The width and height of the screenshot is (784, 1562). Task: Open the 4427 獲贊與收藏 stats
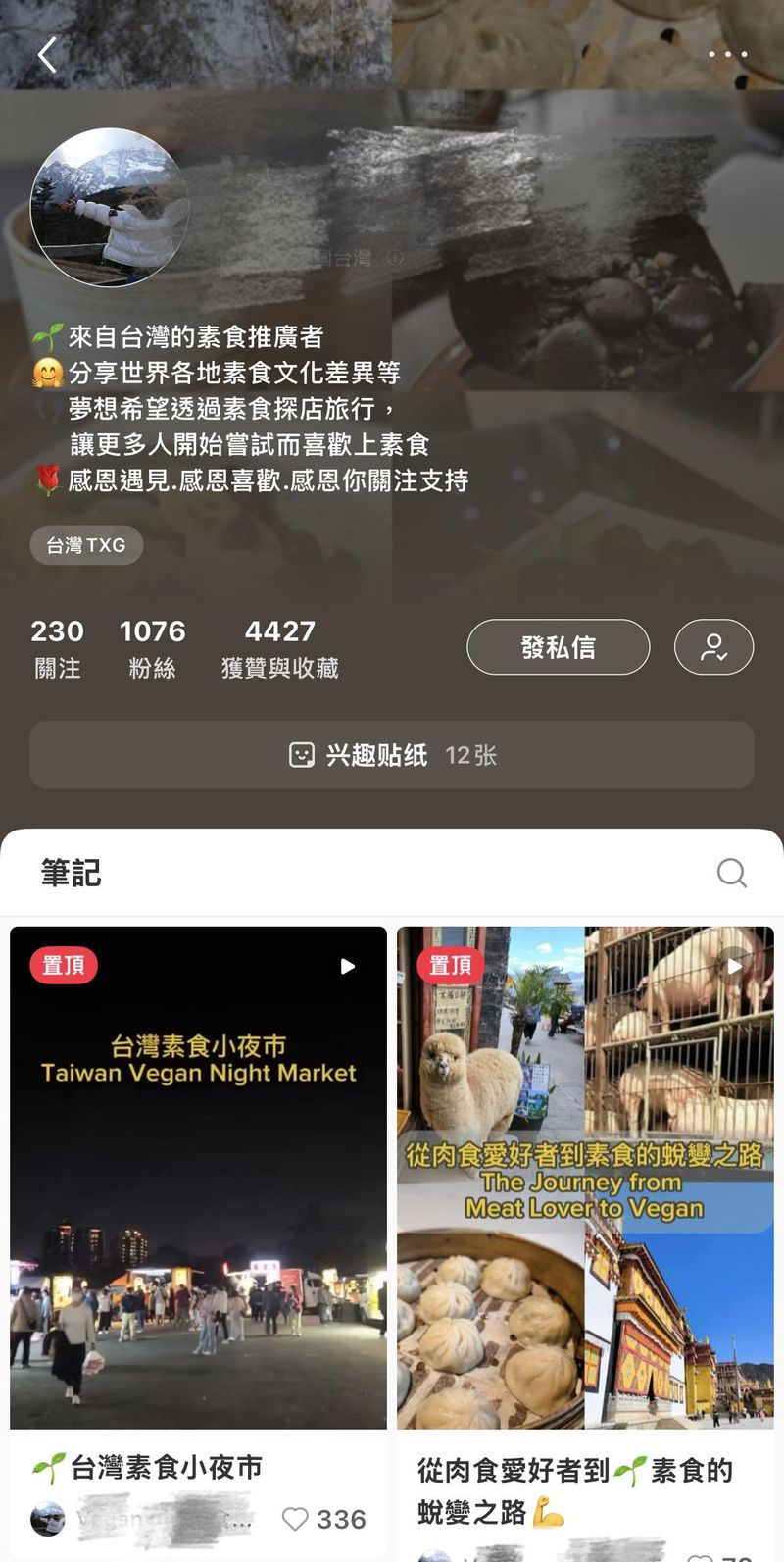[x=280, y=648]
